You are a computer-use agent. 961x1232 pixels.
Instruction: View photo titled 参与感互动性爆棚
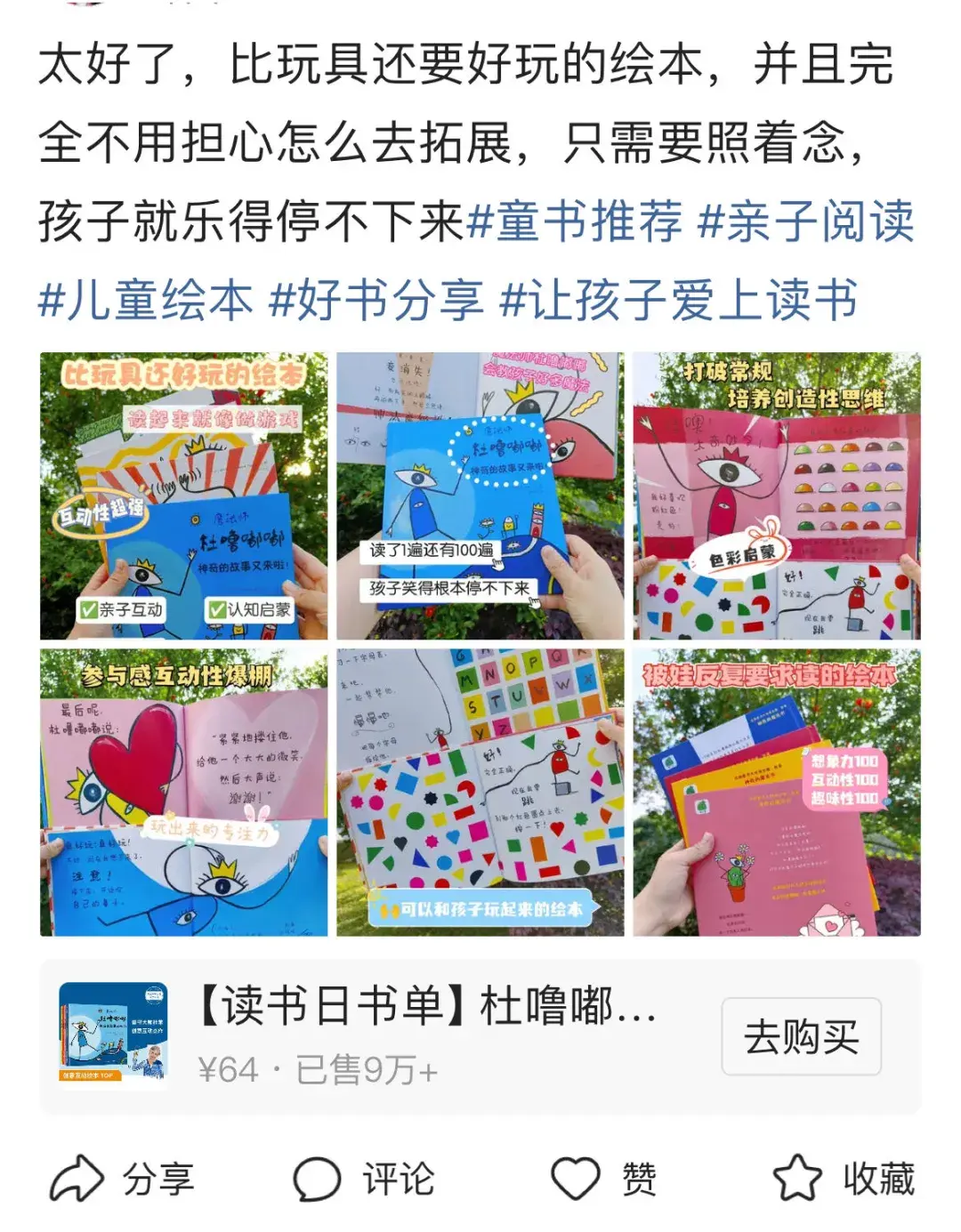pos(183,793)
